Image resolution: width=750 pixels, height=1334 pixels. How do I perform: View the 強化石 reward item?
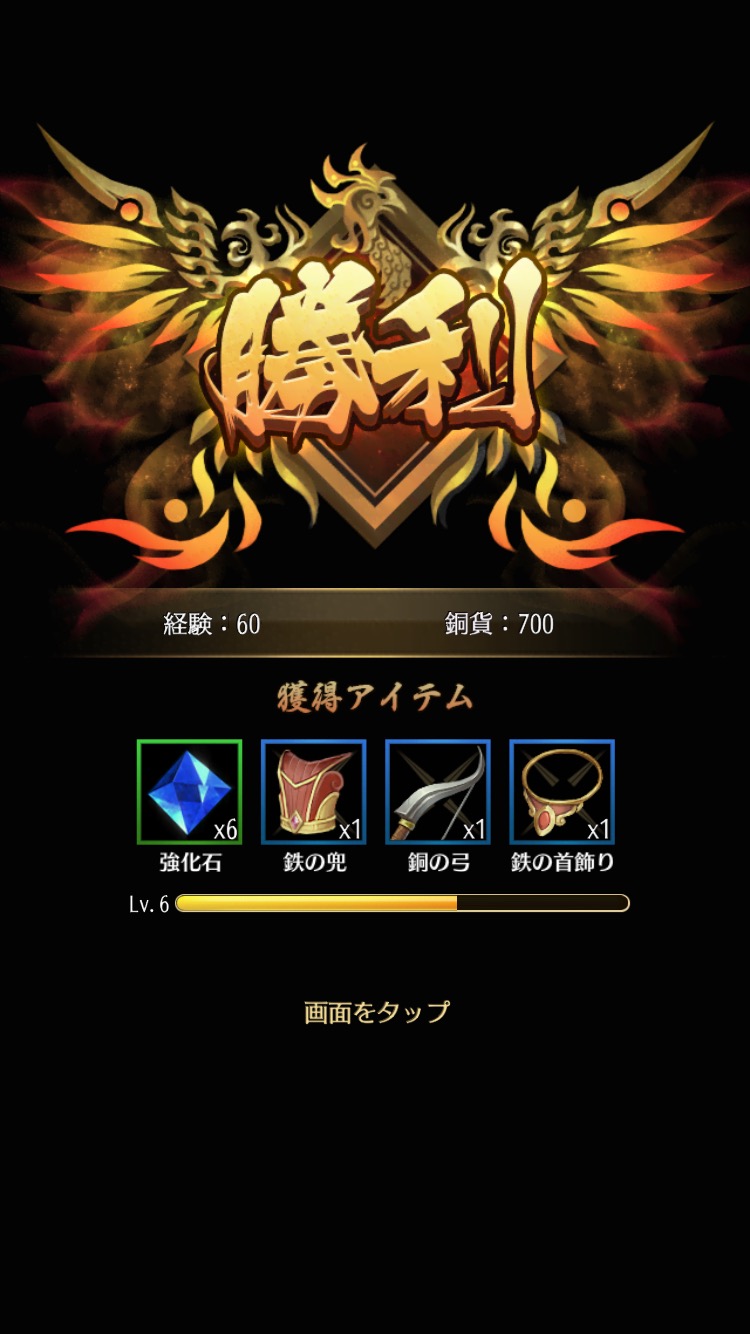[x=189, y=791]
